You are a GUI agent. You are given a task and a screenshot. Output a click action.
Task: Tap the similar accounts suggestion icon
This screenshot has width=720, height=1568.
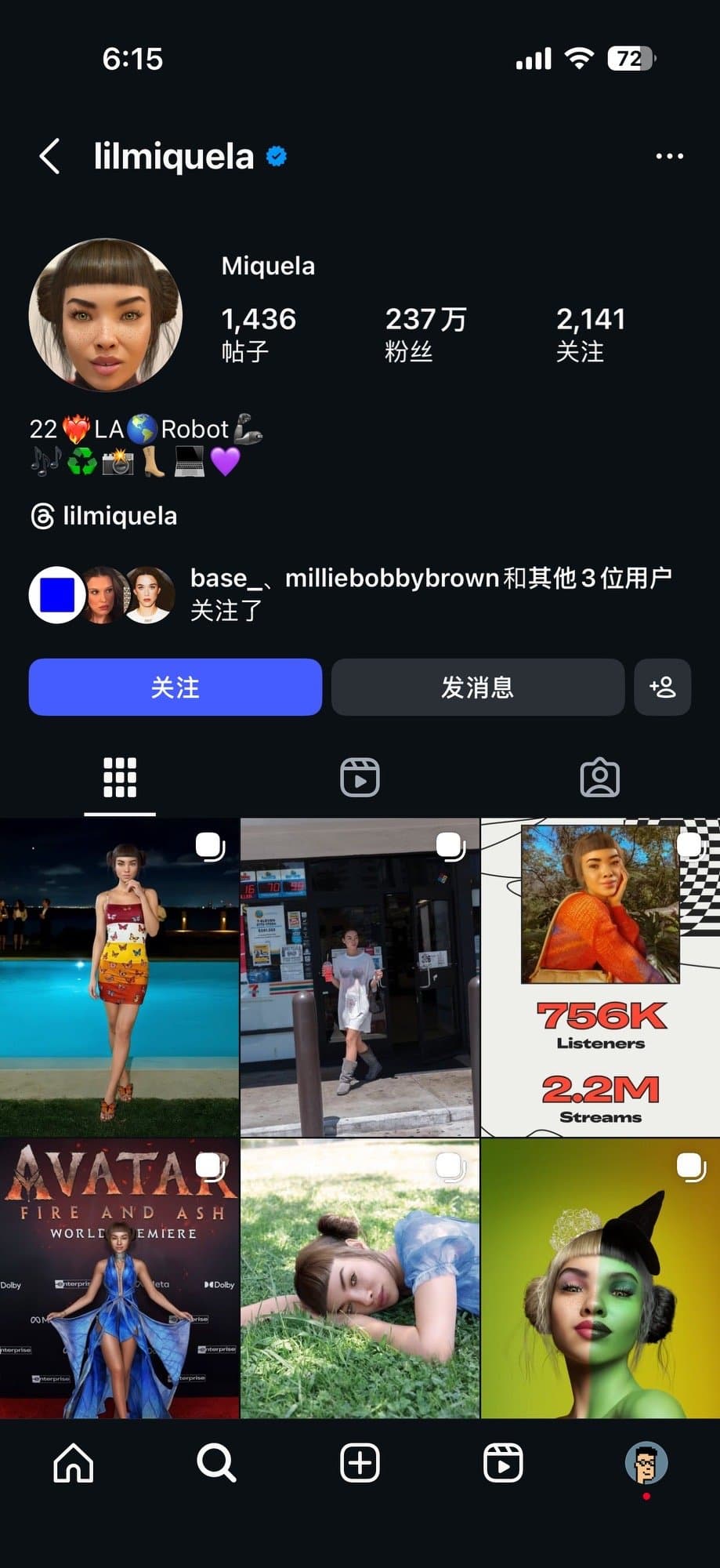(x=662, y=688)
